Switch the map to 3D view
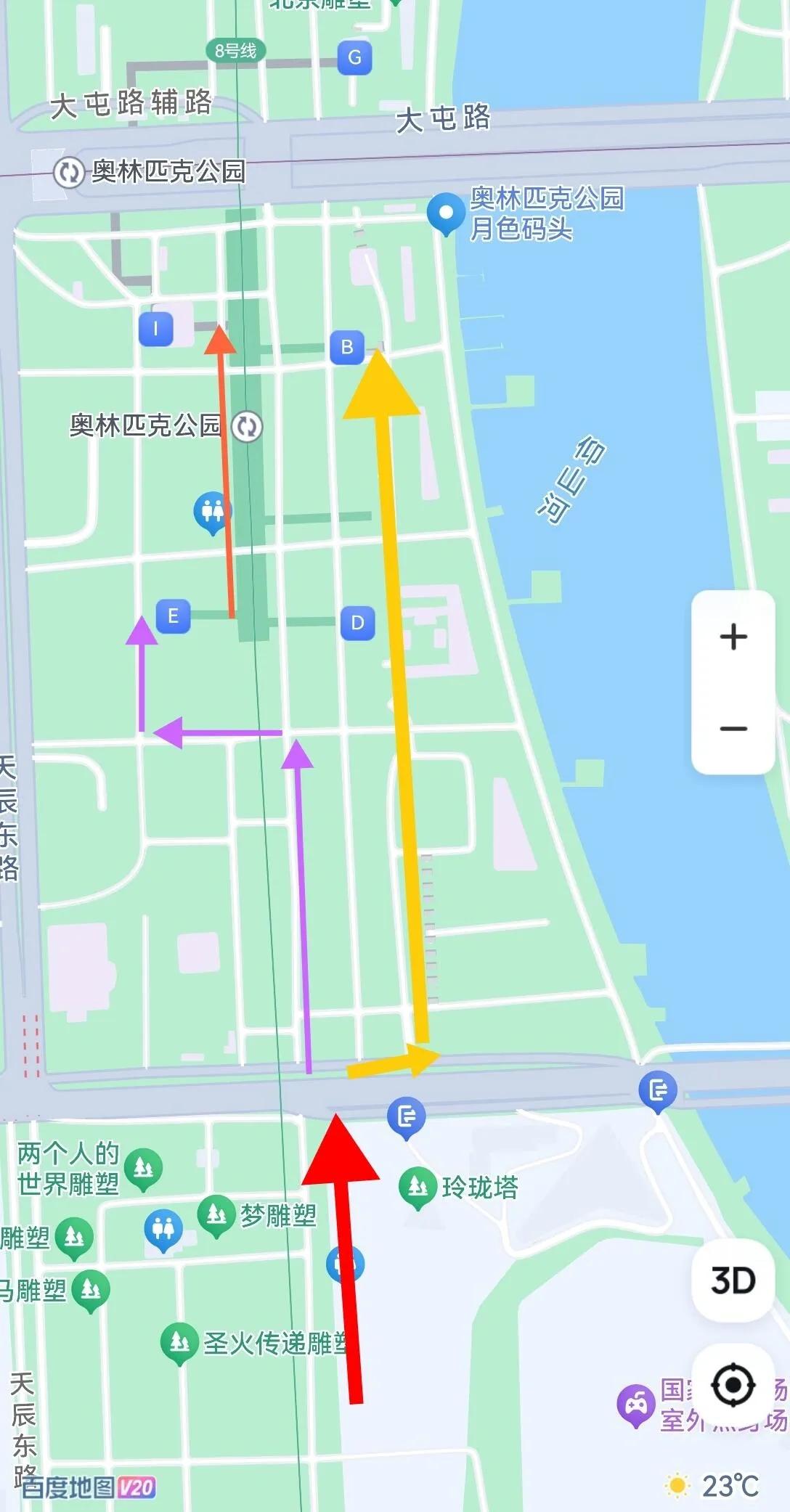Screen dimensions: 790x1512 (x=733, y=1280)
